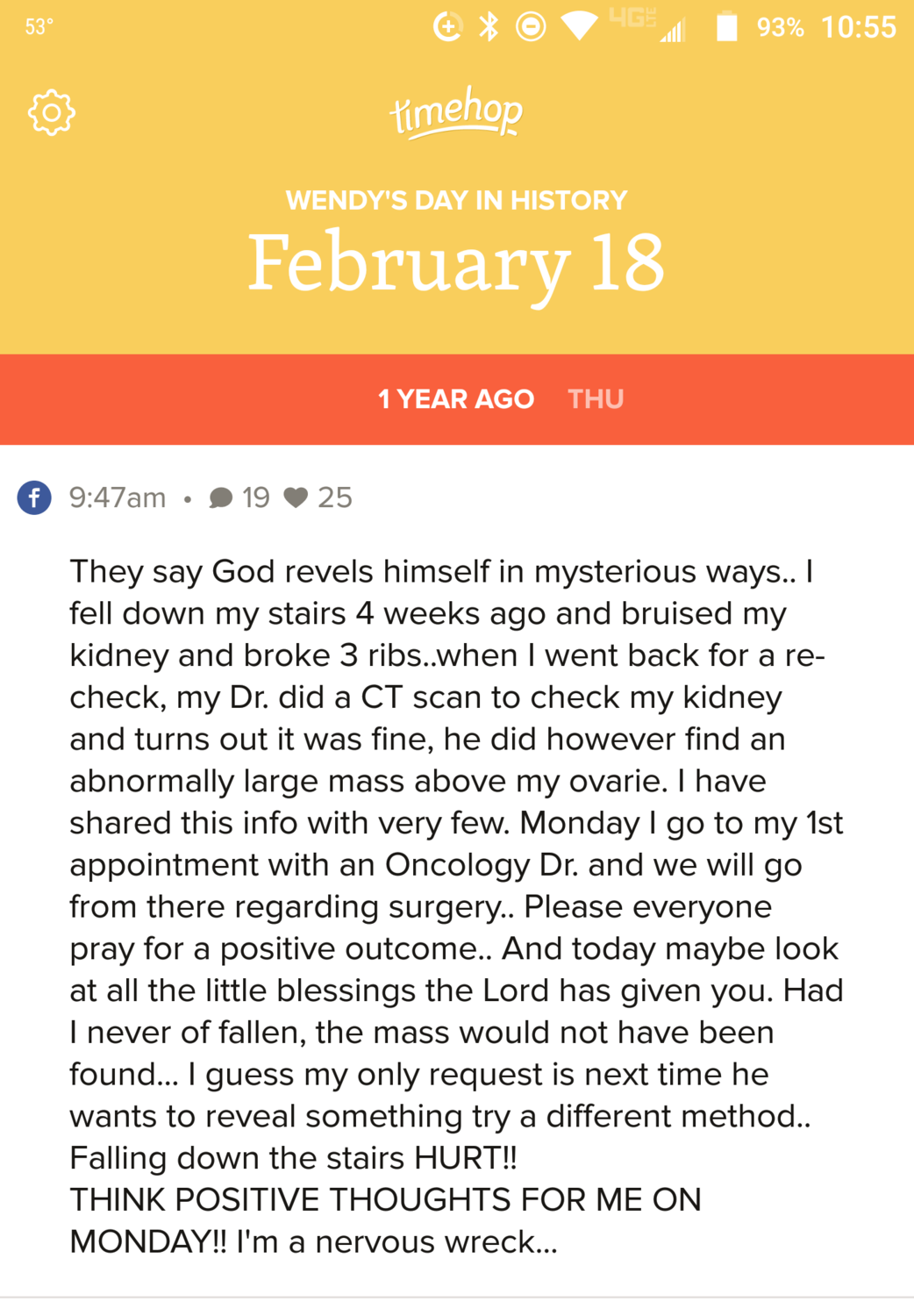
Task: Open the settings gear icon
Action: 52,112
